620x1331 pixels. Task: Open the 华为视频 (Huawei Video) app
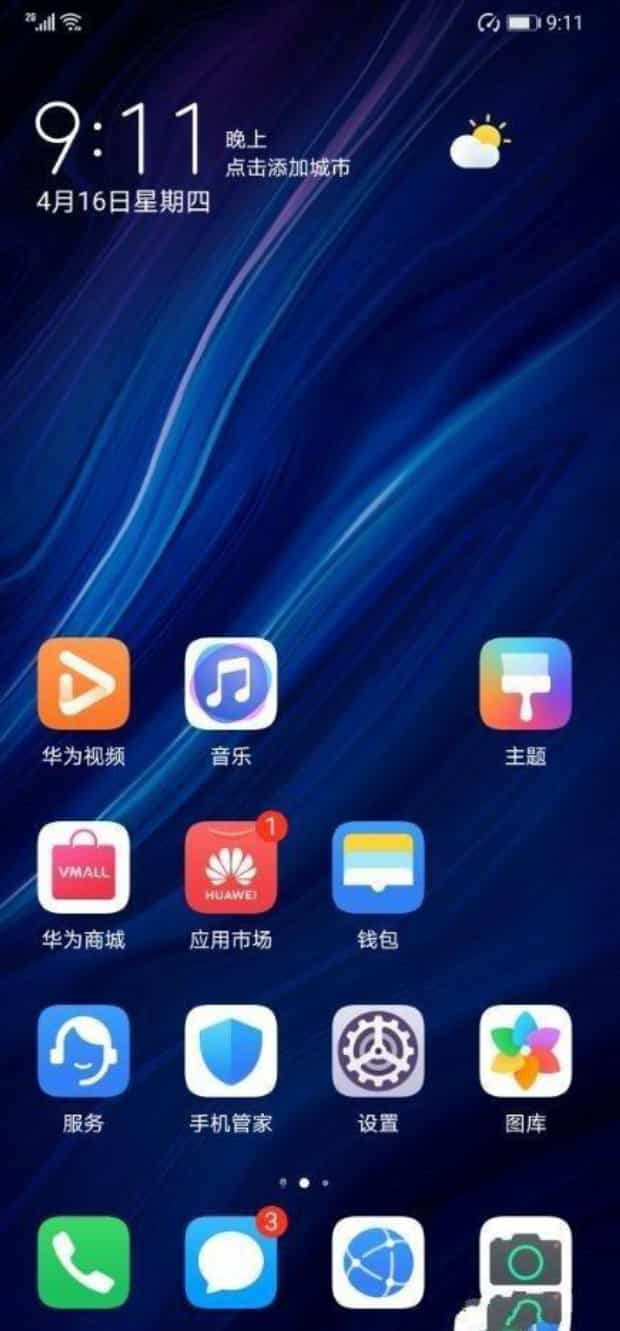(x=84, y=684)
